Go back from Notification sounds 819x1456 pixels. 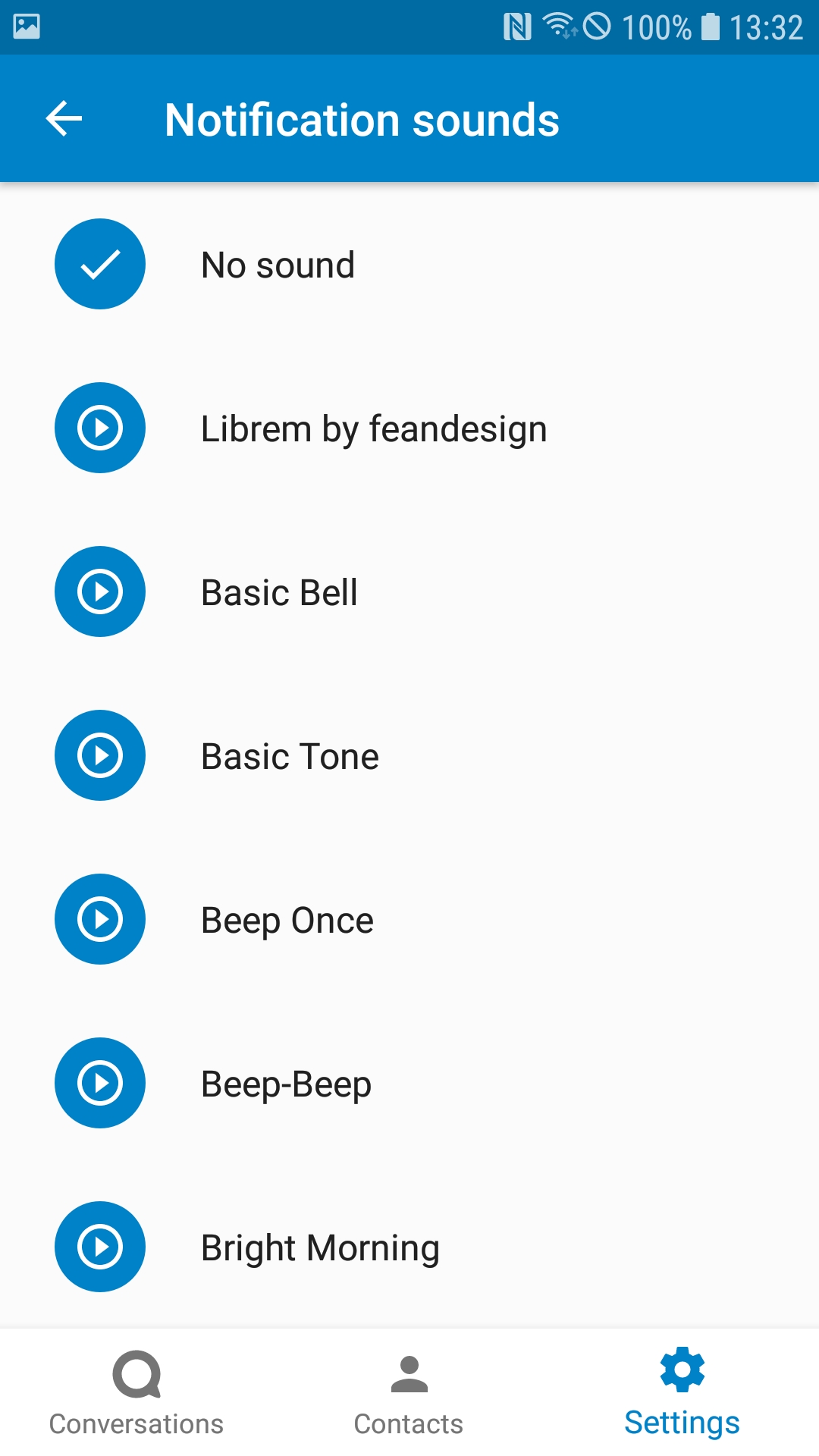(x=64, y=119)
